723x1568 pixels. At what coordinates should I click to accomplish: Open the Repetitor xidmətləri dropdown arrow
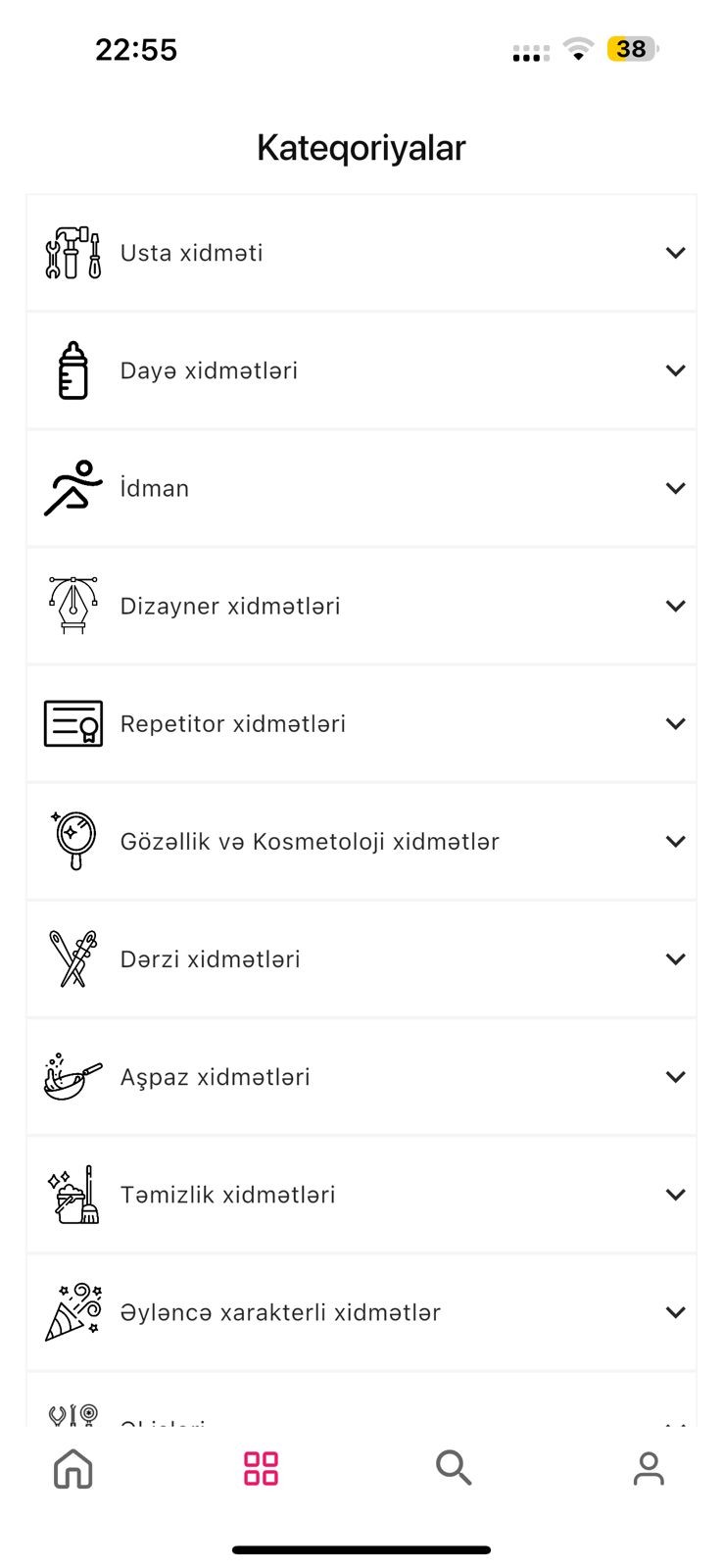point(675,723)
